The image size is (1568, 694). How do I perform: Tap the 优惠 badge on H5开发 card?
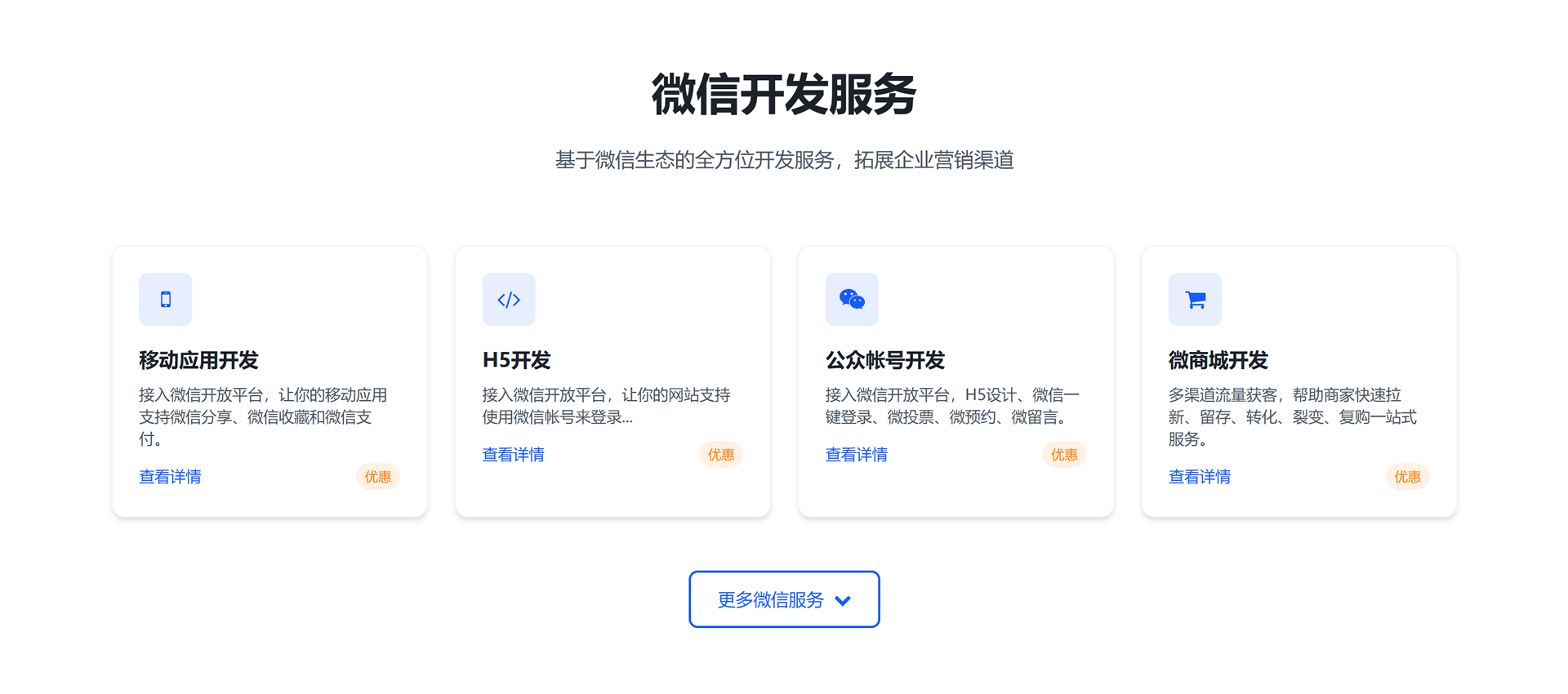pos(720,455)
